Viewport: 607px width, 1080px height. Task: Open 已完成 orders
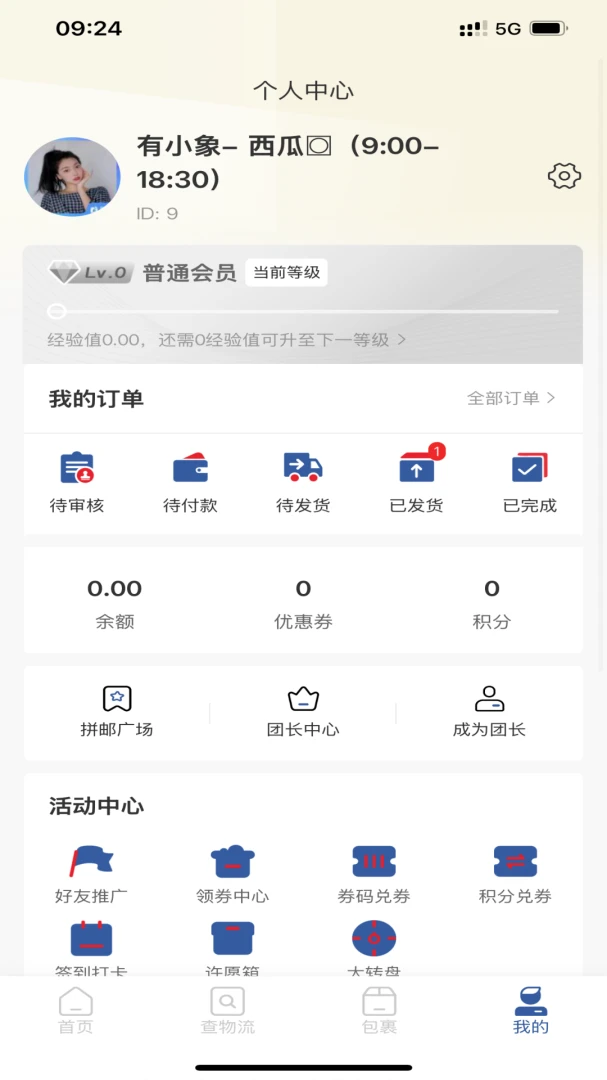pos(530,483)
